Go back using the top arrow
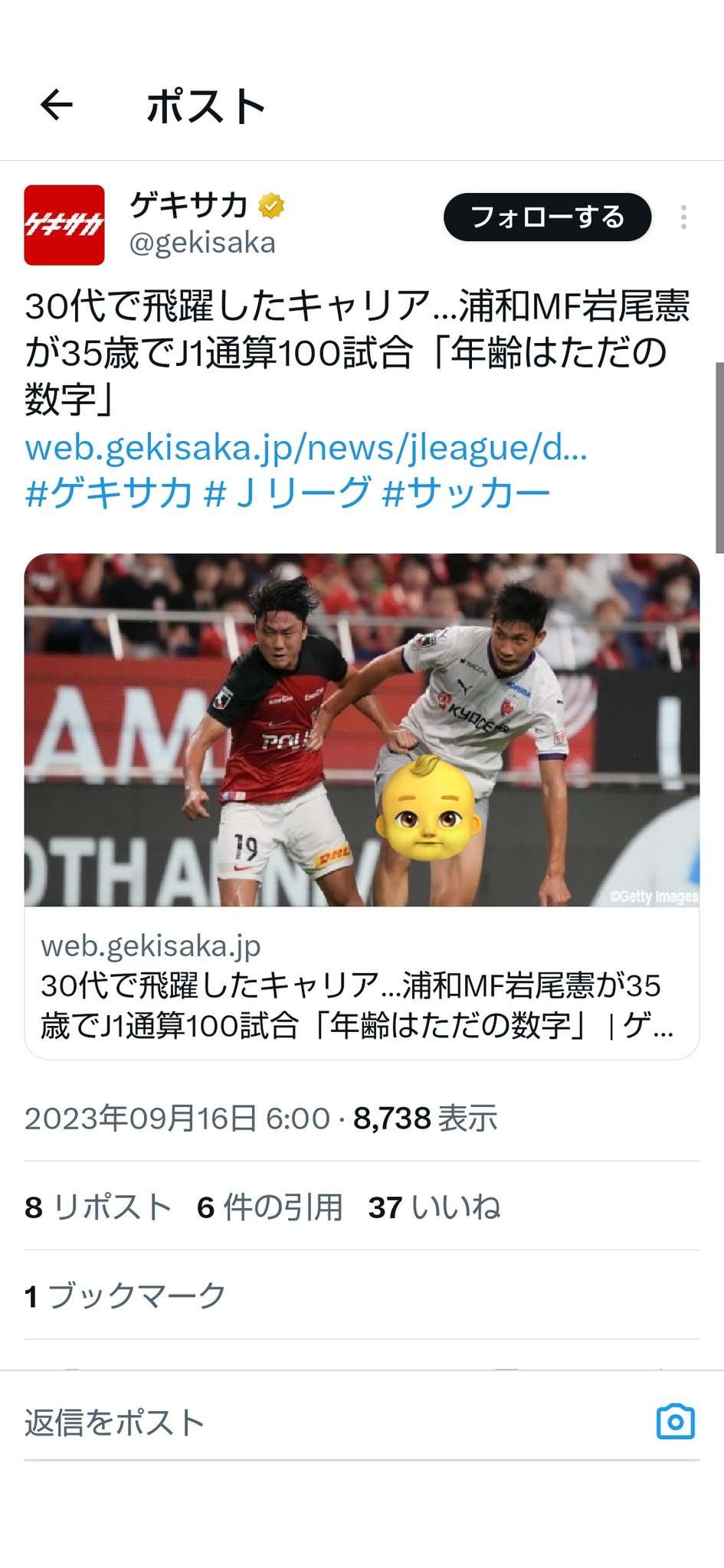The image size is (724, 1568). [57, 105]
